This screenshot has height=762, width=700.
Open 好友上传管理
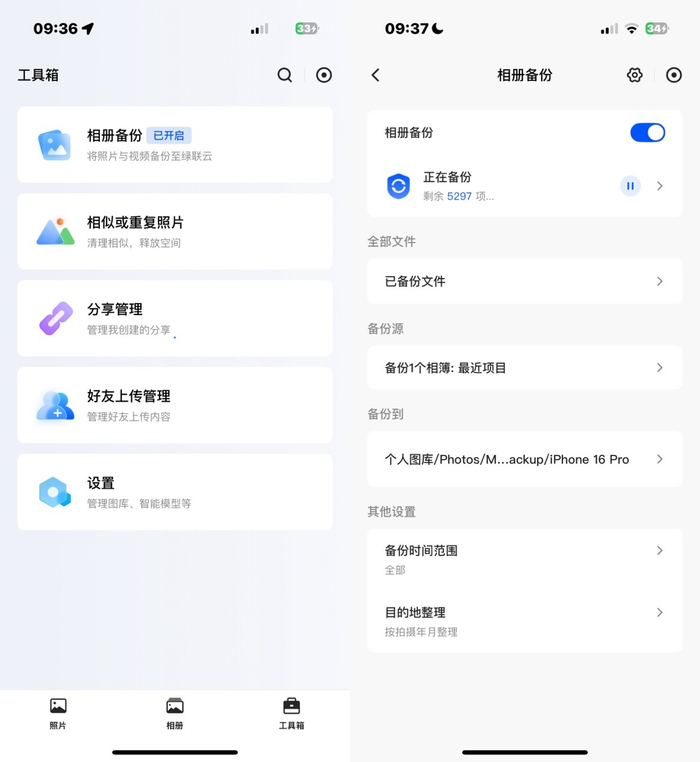(175, 405)
